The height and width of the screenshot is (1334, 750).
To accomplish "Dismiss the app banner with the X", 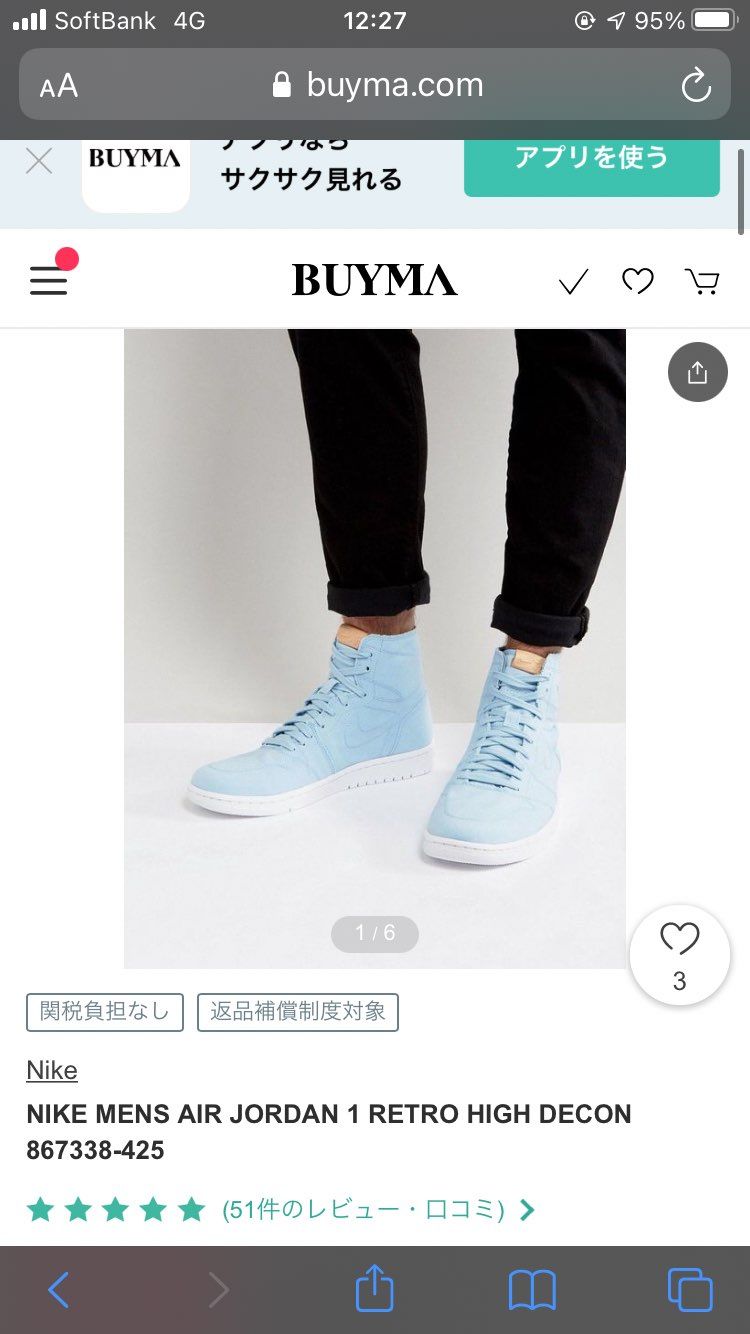I will point(38,162).
